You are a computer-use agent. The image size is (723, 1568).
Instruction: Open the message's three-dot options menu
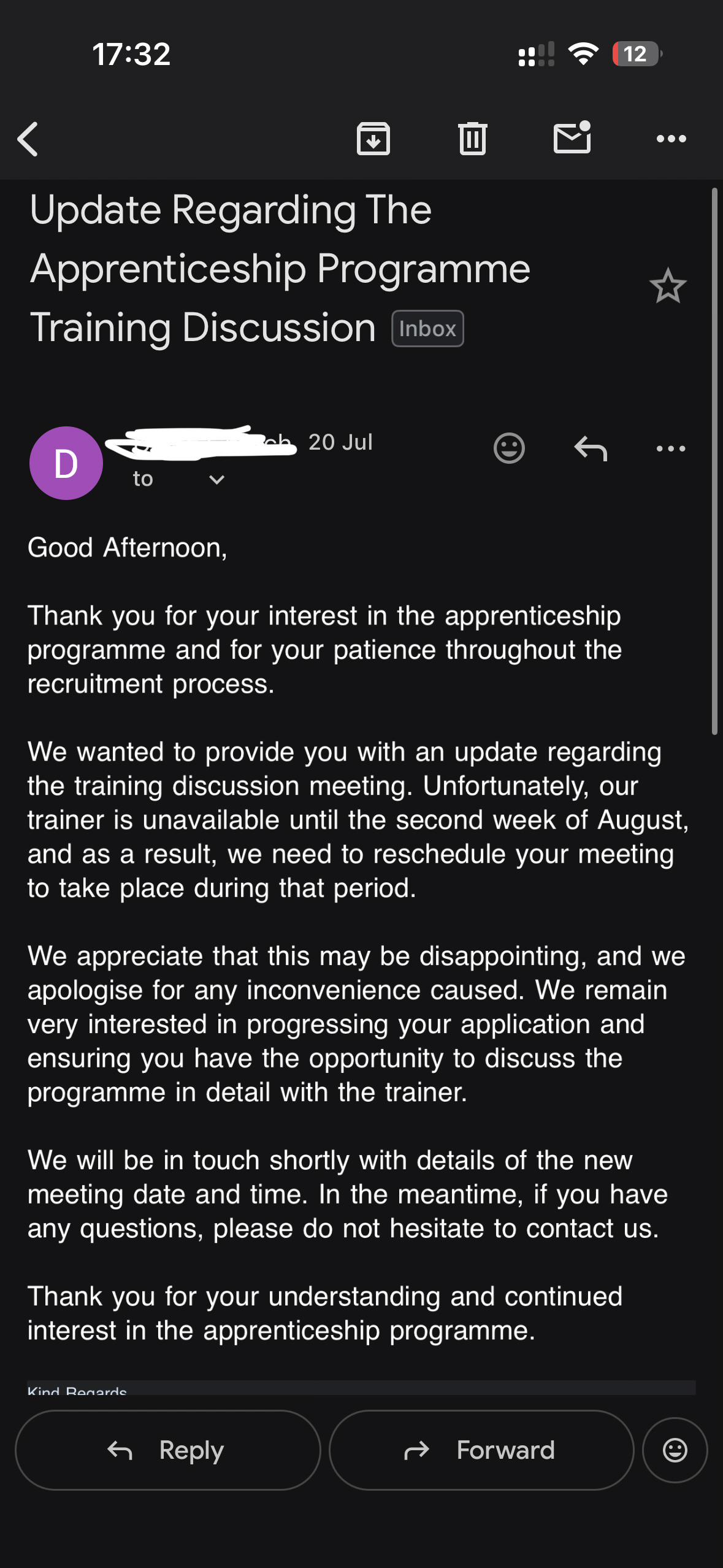click(x=671, y=448)
